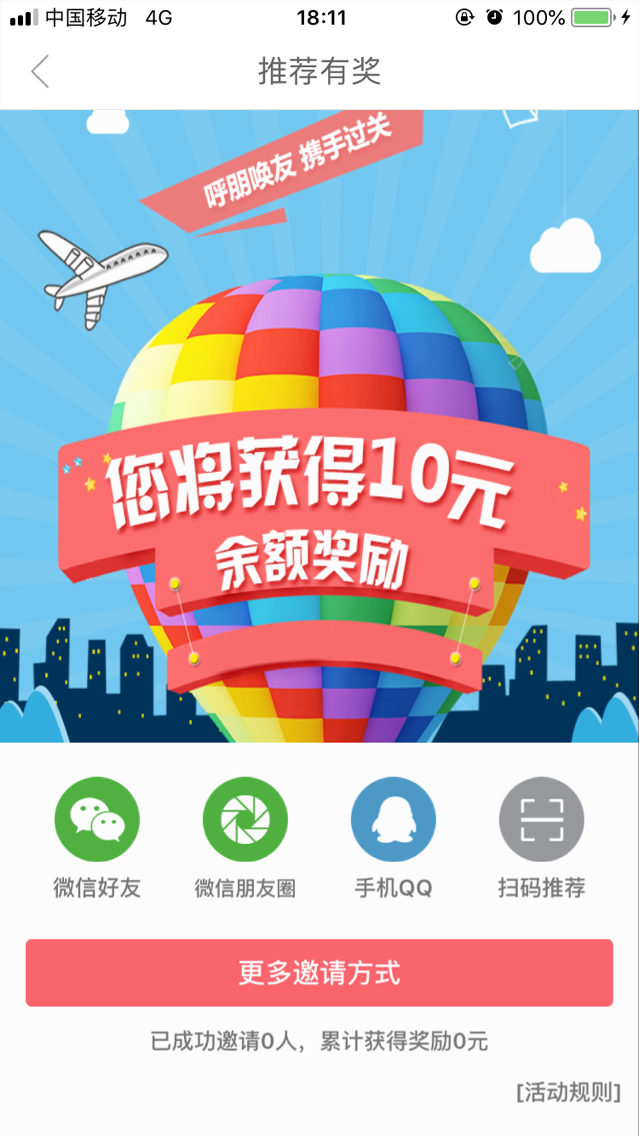Share to WeChat Moments (微信朋友圈)
This screenshot has width=639, height=1136.
(245, 820)
